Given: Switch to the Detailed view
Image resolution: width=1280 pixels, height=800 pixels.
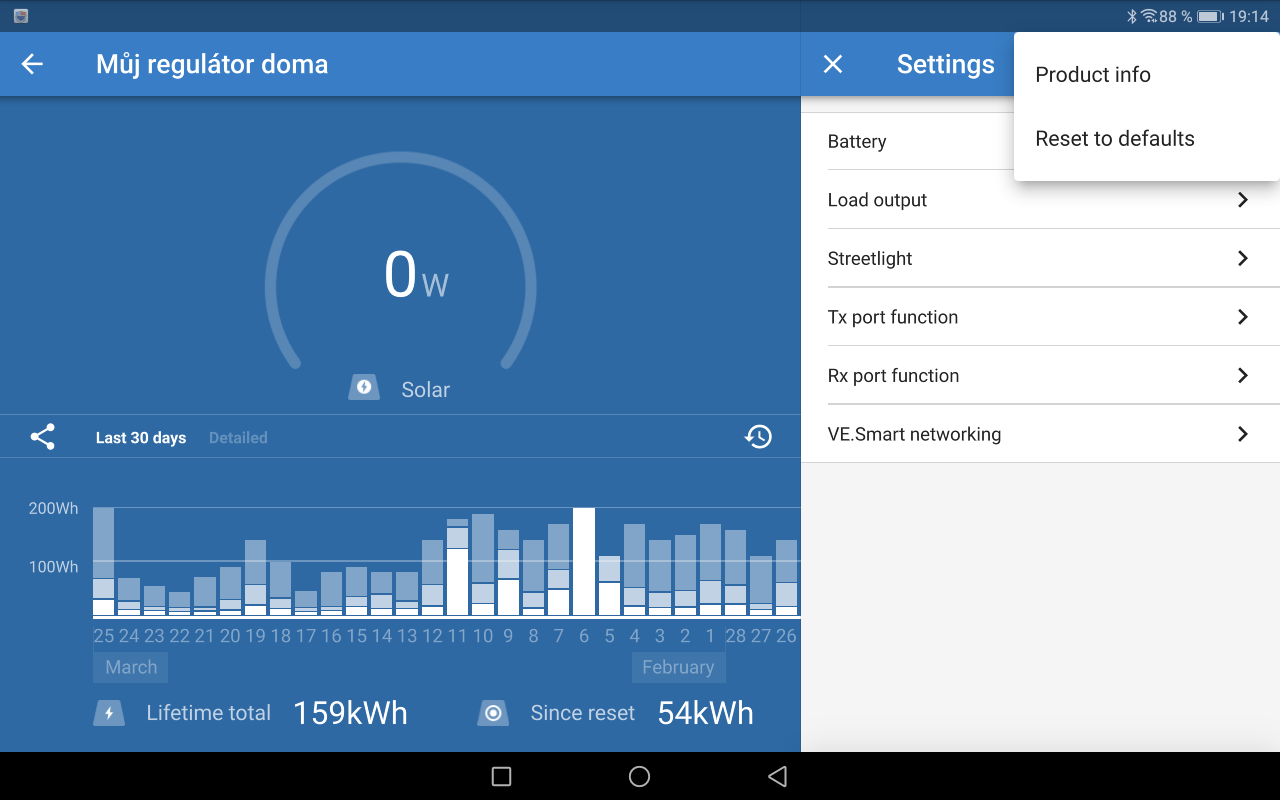Looking at the screenshot, I should pyautogui.click(x=238, y=438).
